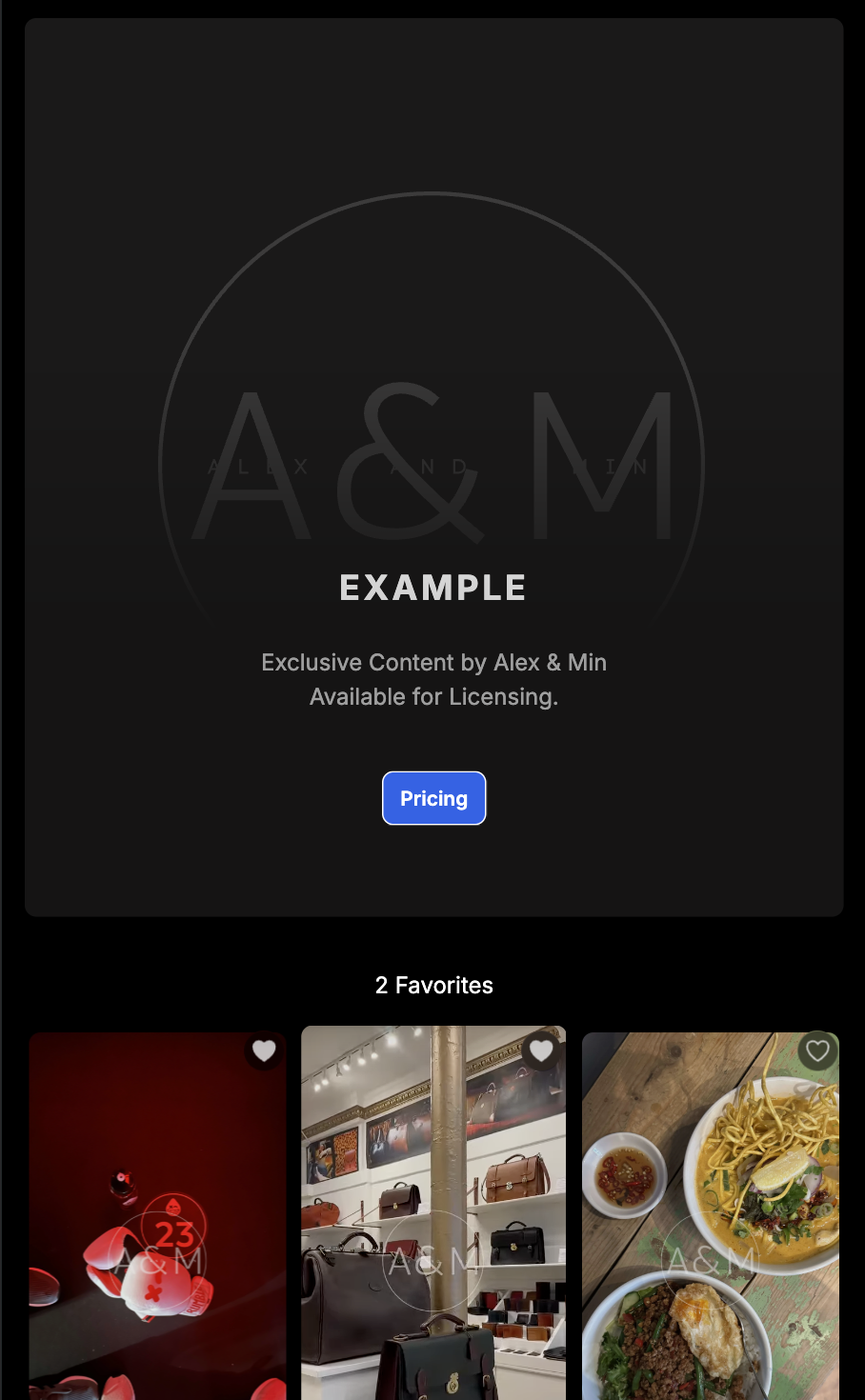Unfavorite the leather bag shop photo
Screen dimensions: 865x1400
pyautogui.click(x=541, y=1050)
